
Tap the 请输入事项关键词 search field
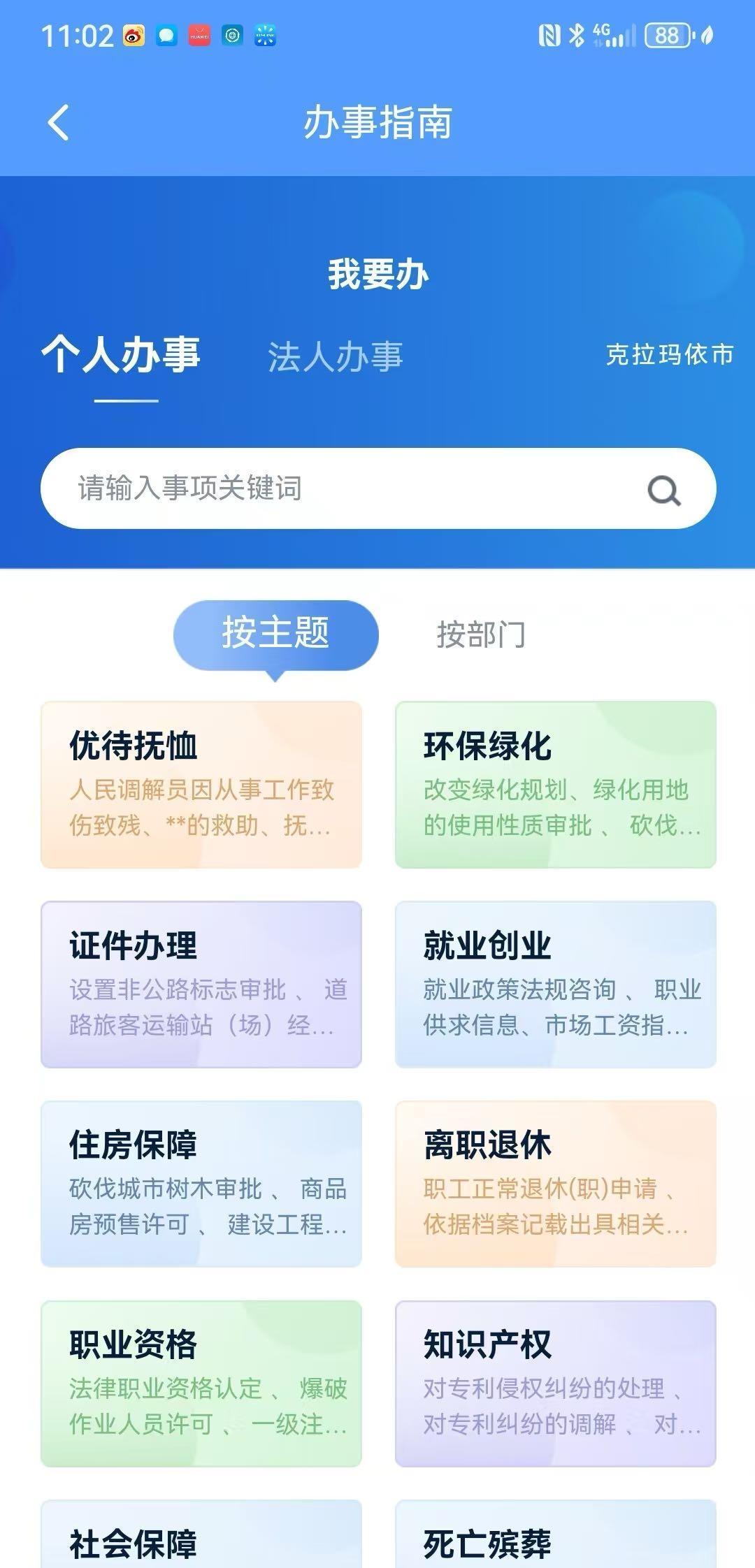[x=378, y=488]
